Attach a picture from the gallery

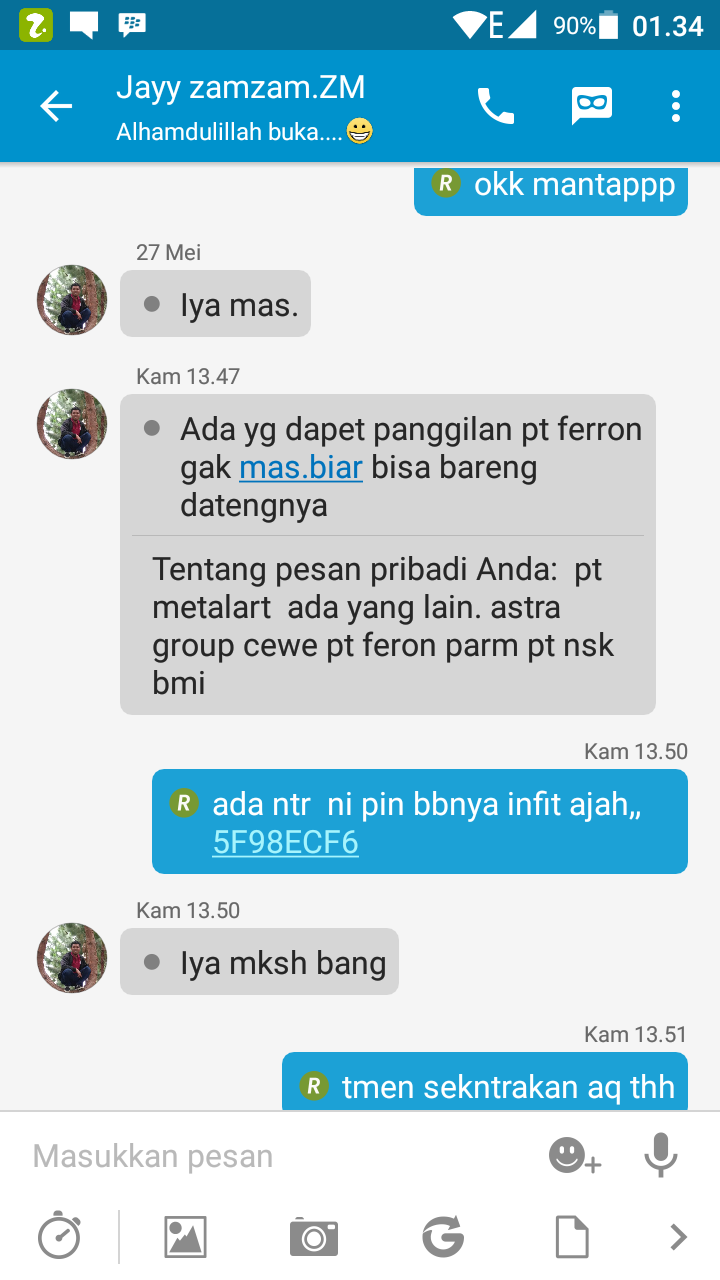185,1236
